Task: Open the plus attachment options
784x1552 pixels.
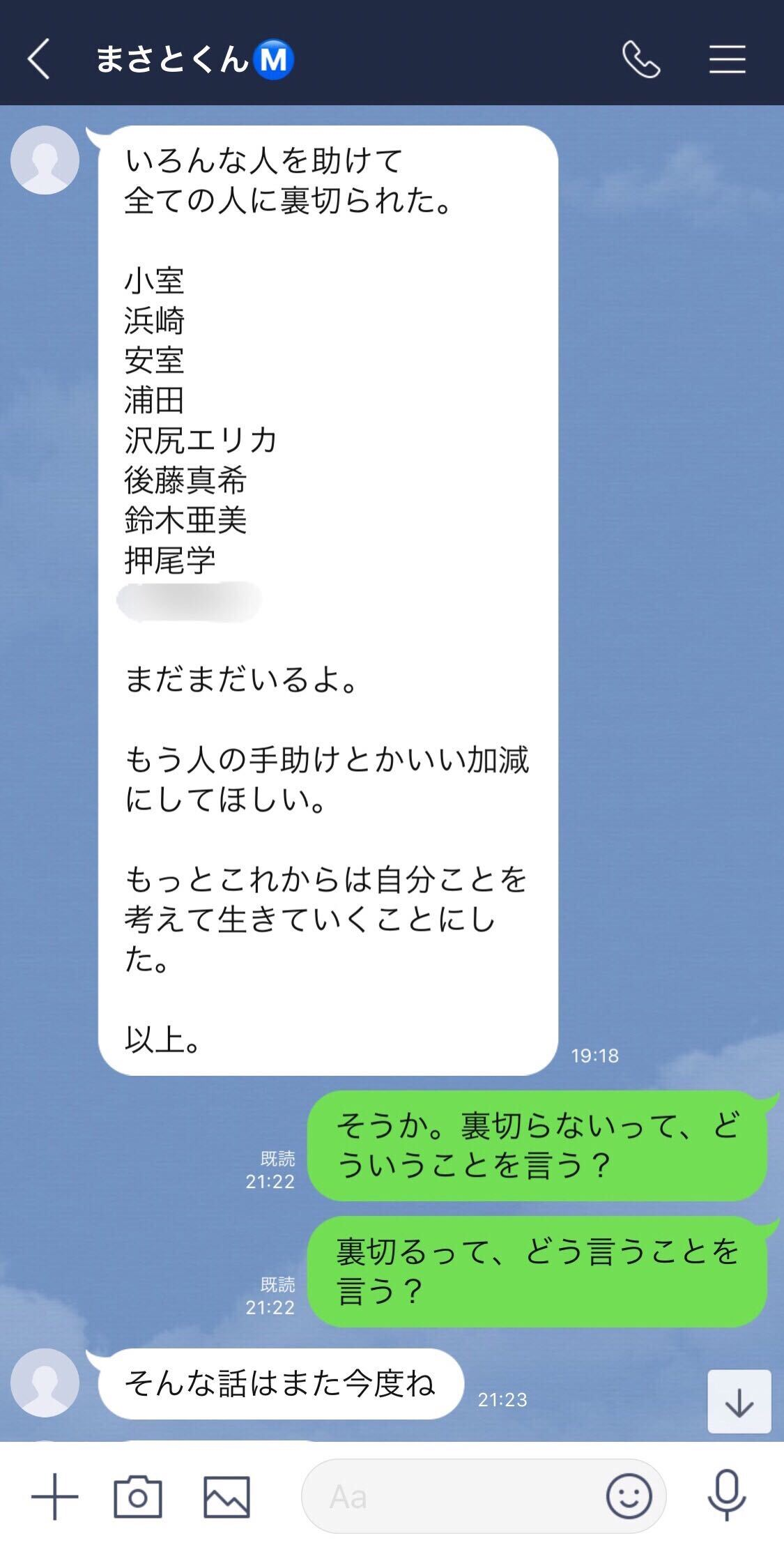Action: [54, 1496]
